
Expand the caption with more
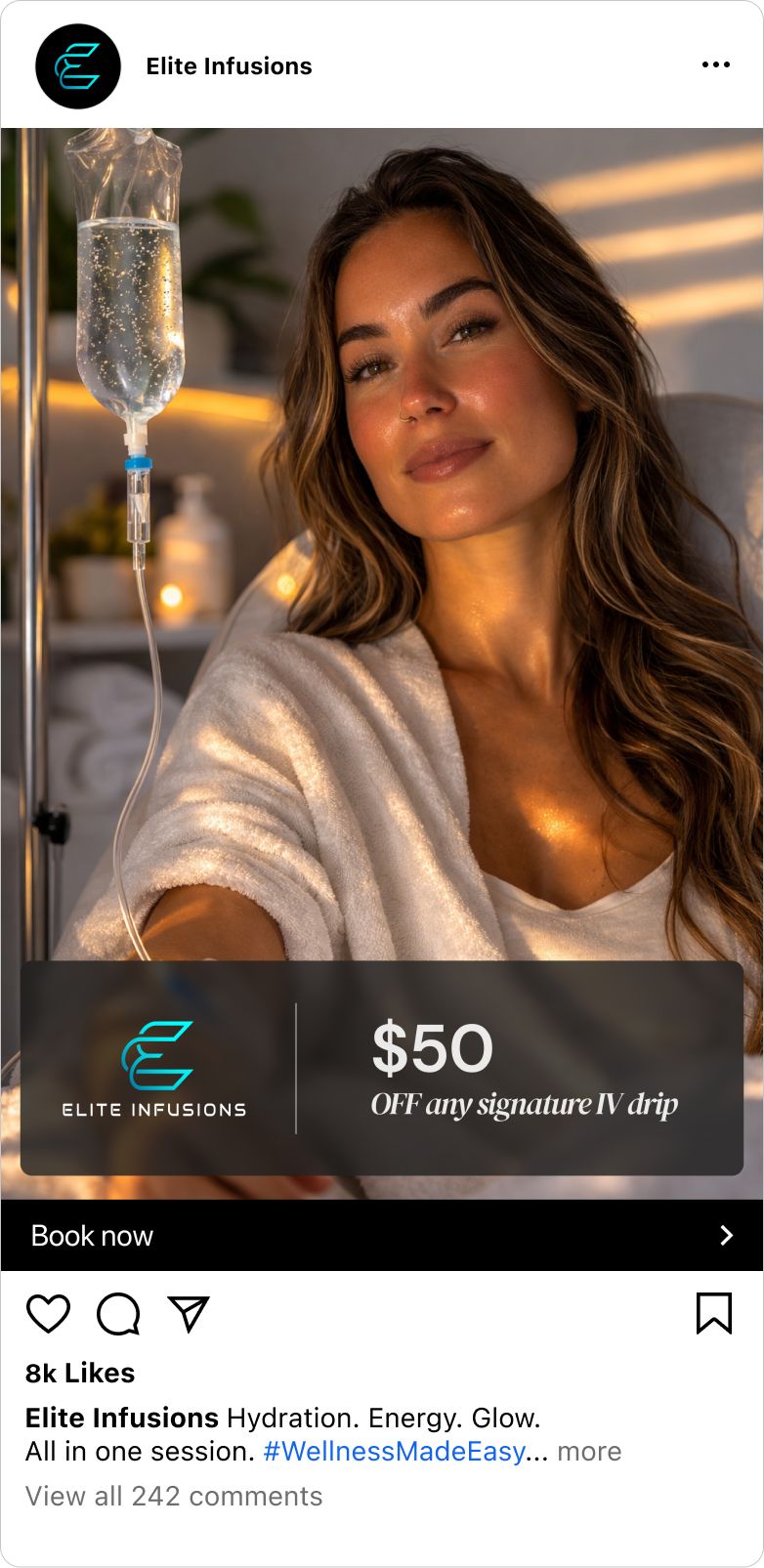[x=589, y=1452]
